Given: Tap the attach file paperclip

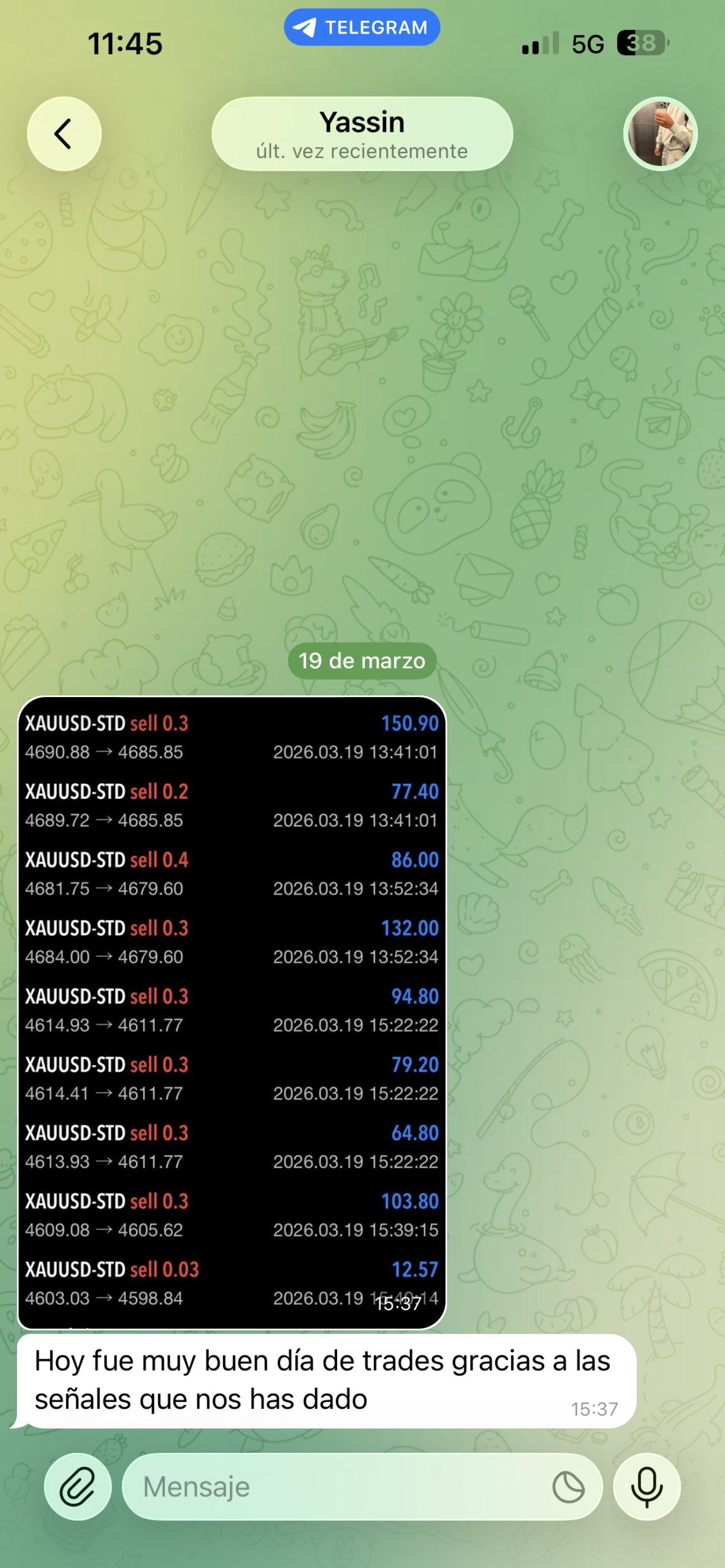Looking at the screenshot, I should (x=78, y=1487).
